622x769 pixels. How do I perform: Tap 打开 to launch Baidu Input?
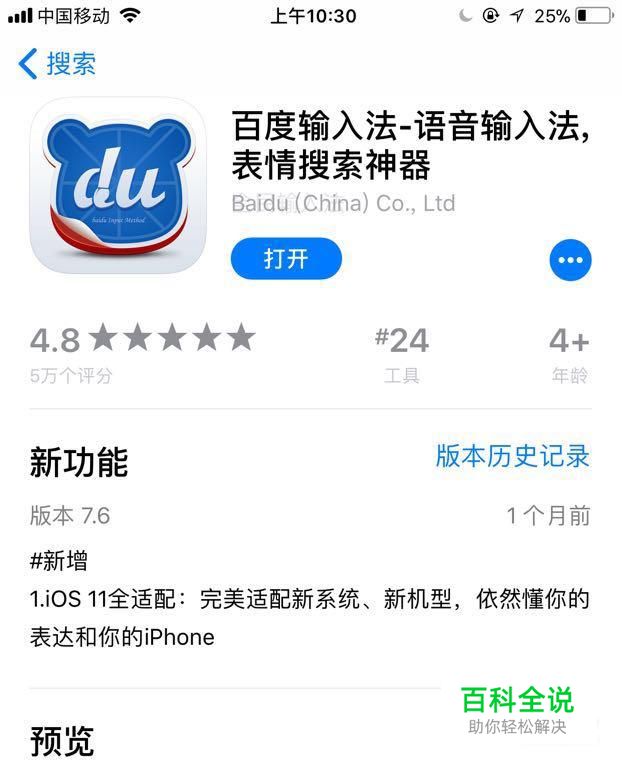coord(286,259)
